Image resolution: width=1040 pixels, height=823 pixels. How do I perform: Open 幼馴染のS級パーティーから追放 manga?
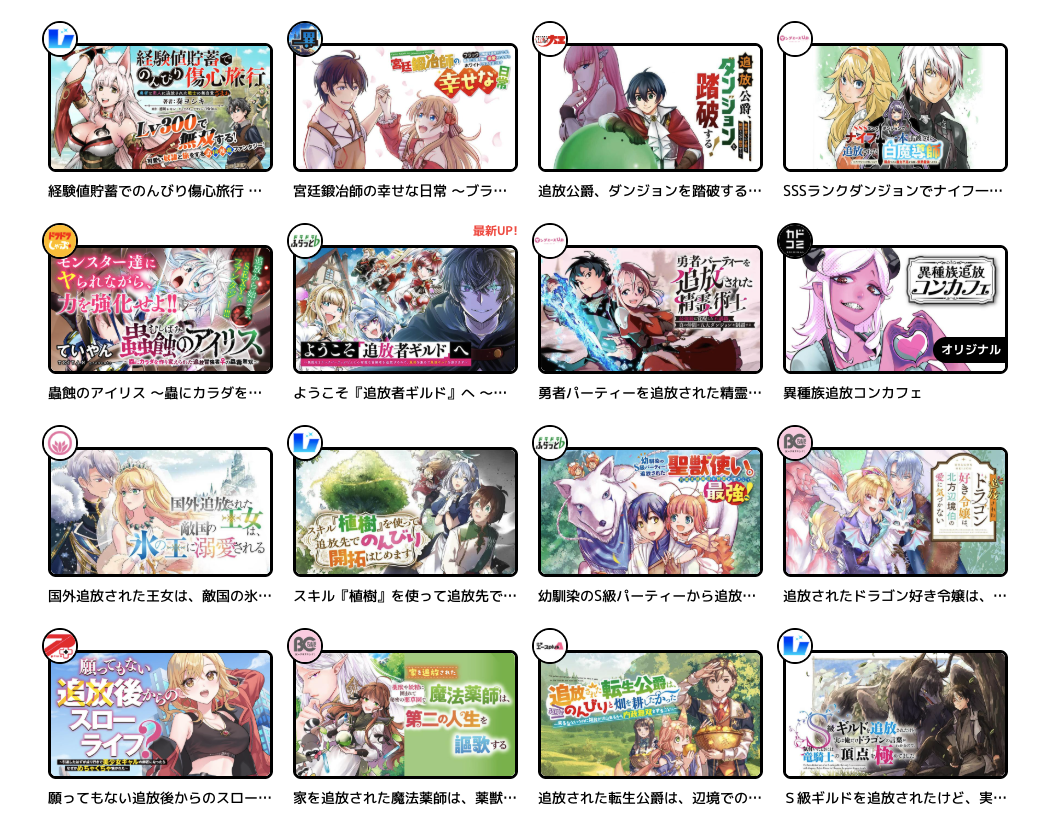point(650,512)
